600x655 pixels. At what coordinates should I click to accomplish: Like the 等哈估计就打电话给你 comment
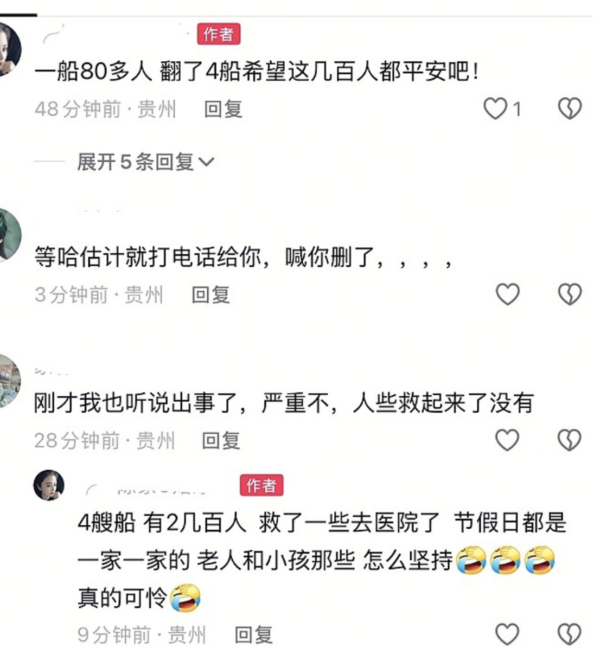pos(508,294)
